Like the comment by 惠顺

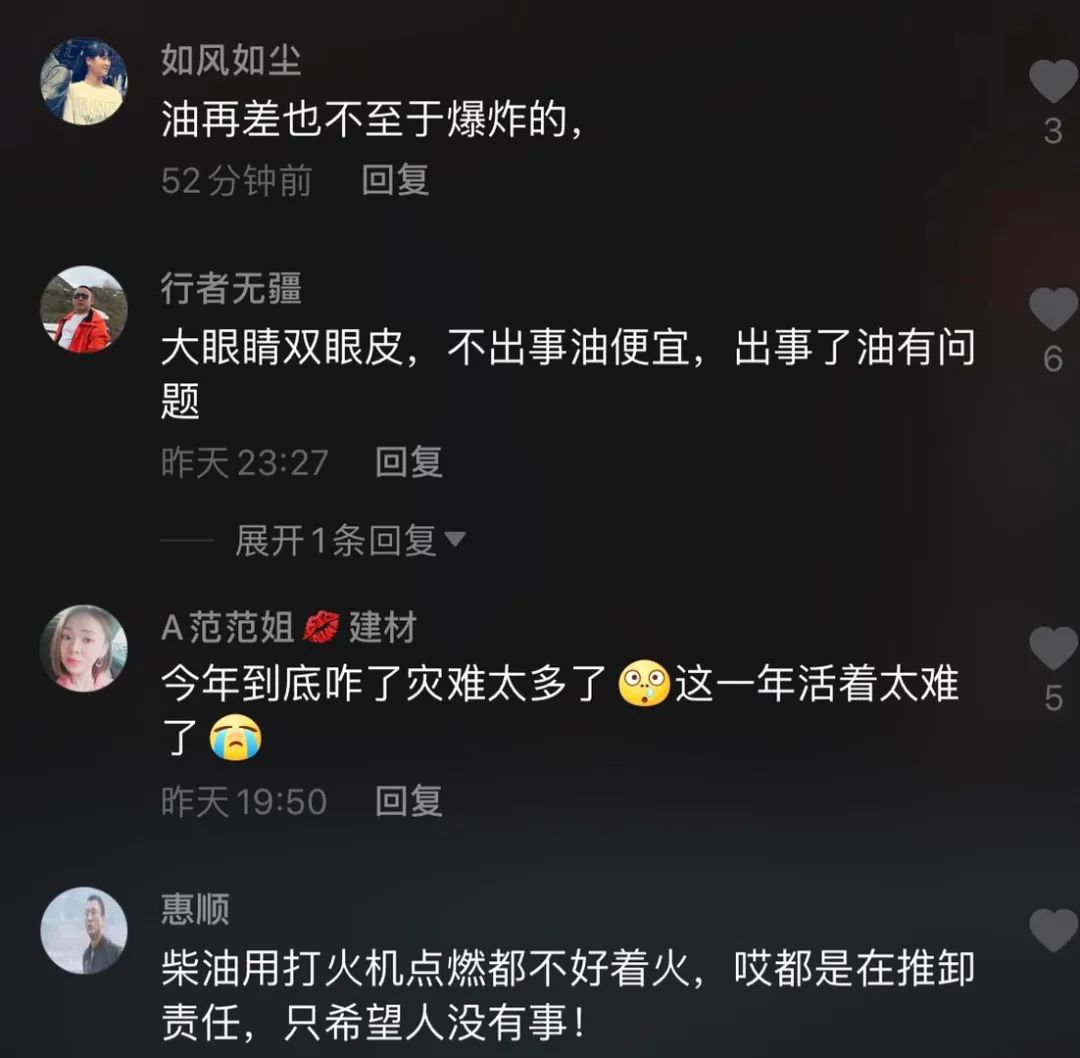tap(1052, 930)
